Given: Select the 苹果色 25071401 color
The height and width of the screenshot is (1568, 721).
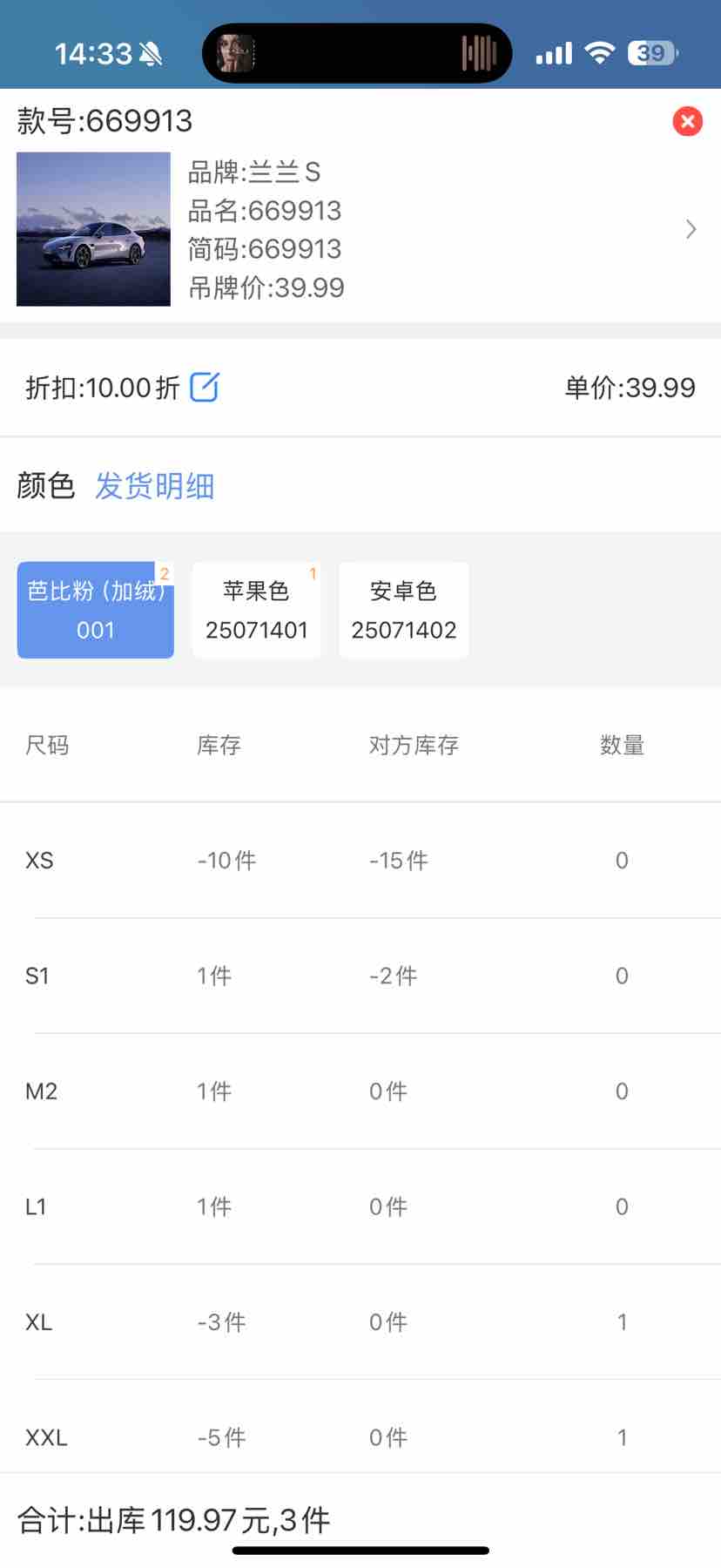Looking at the screenshot, I should coord(256,610).
